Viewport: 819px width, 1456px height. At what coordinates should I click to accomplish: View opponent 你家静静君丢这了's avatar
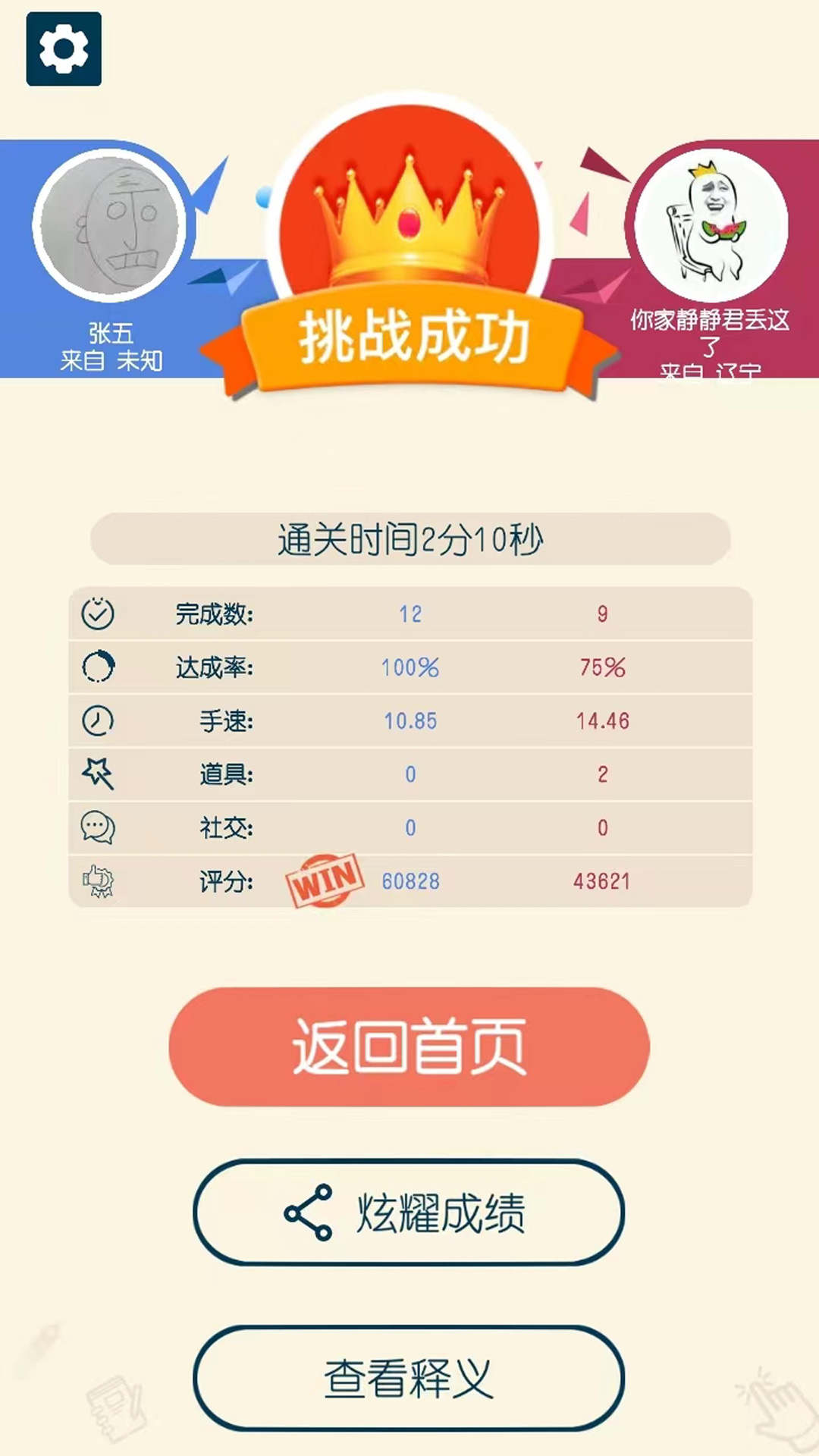(711, 225)
